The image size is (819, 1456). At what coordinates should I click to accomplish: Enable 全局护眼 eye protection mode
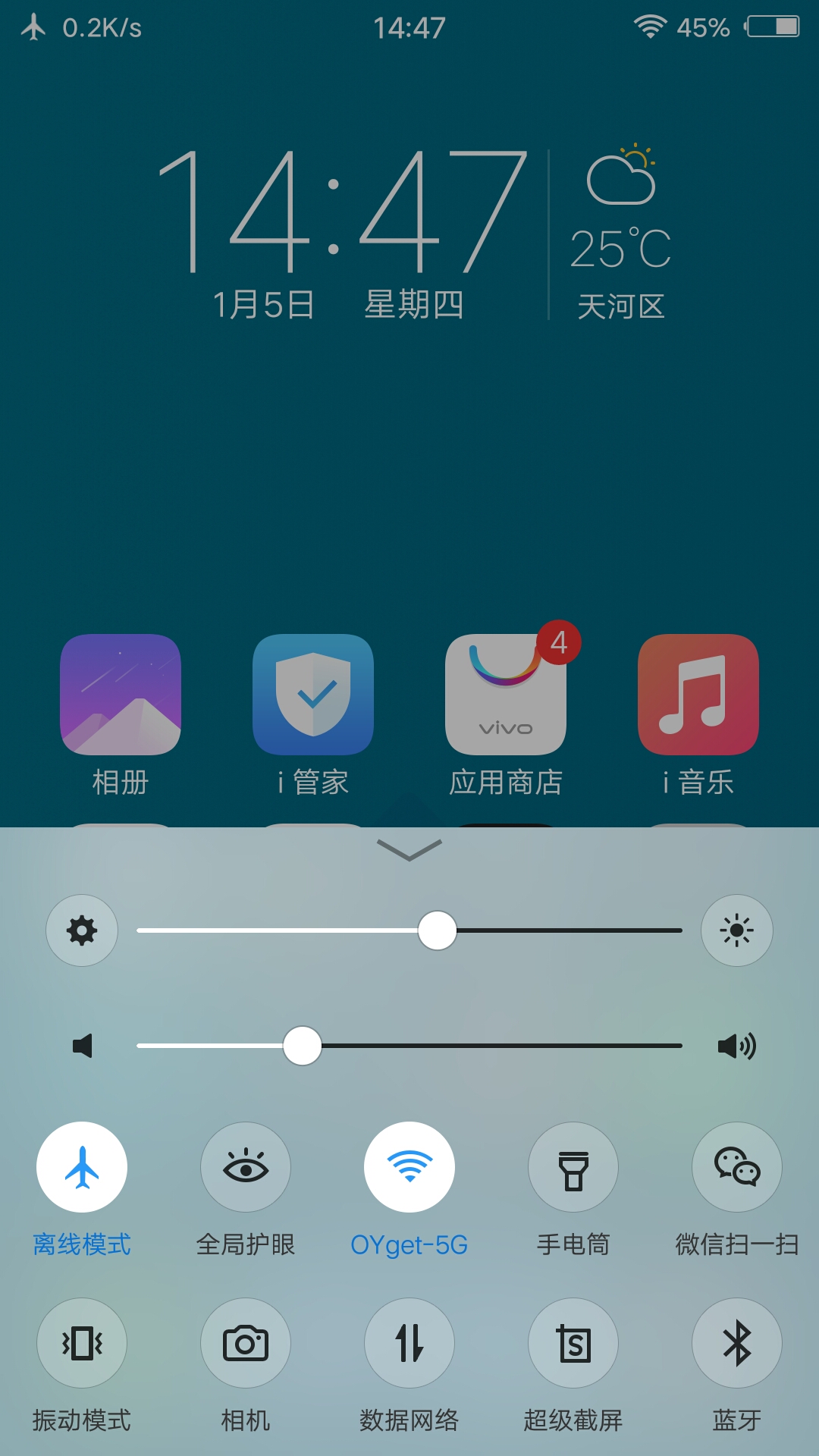pyautogui.click(x=245, y=1167)
